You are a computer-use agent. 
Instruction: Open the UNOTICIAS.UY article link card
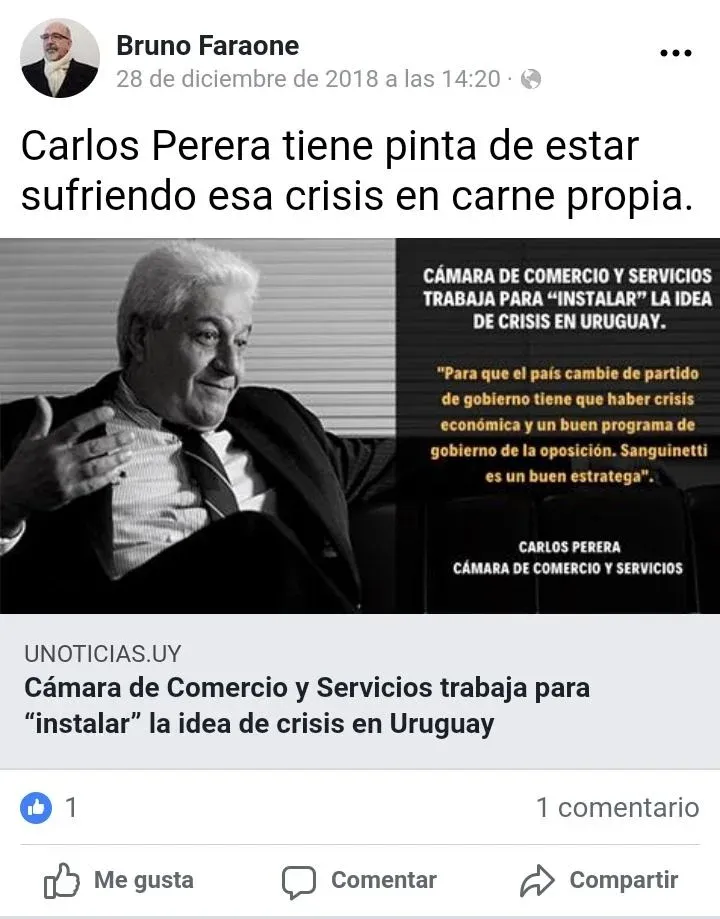coord(360,690)
